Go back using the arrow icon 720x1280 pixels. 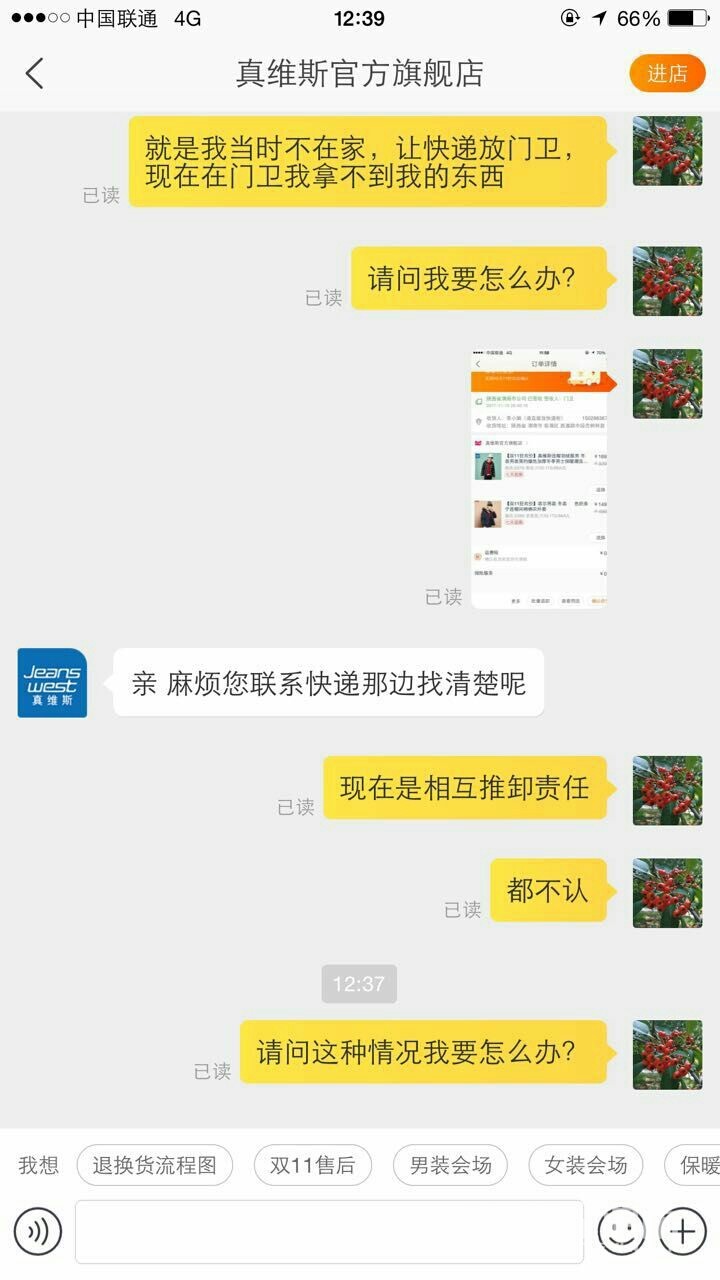(x=35, y=73)
